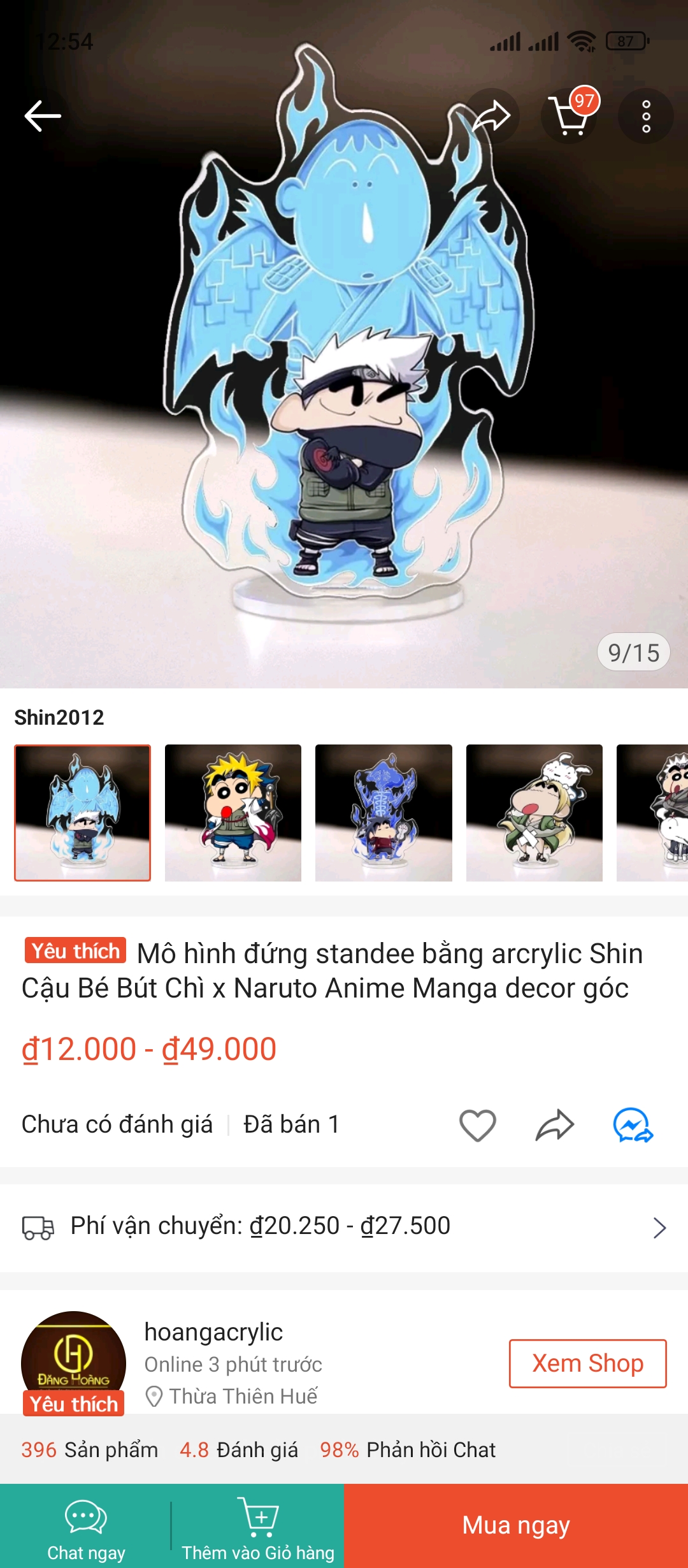The image size is (688, 1568).
Task: Buy now with Mua ngay
Action: pyautogui.click(x=516, y=1526)
